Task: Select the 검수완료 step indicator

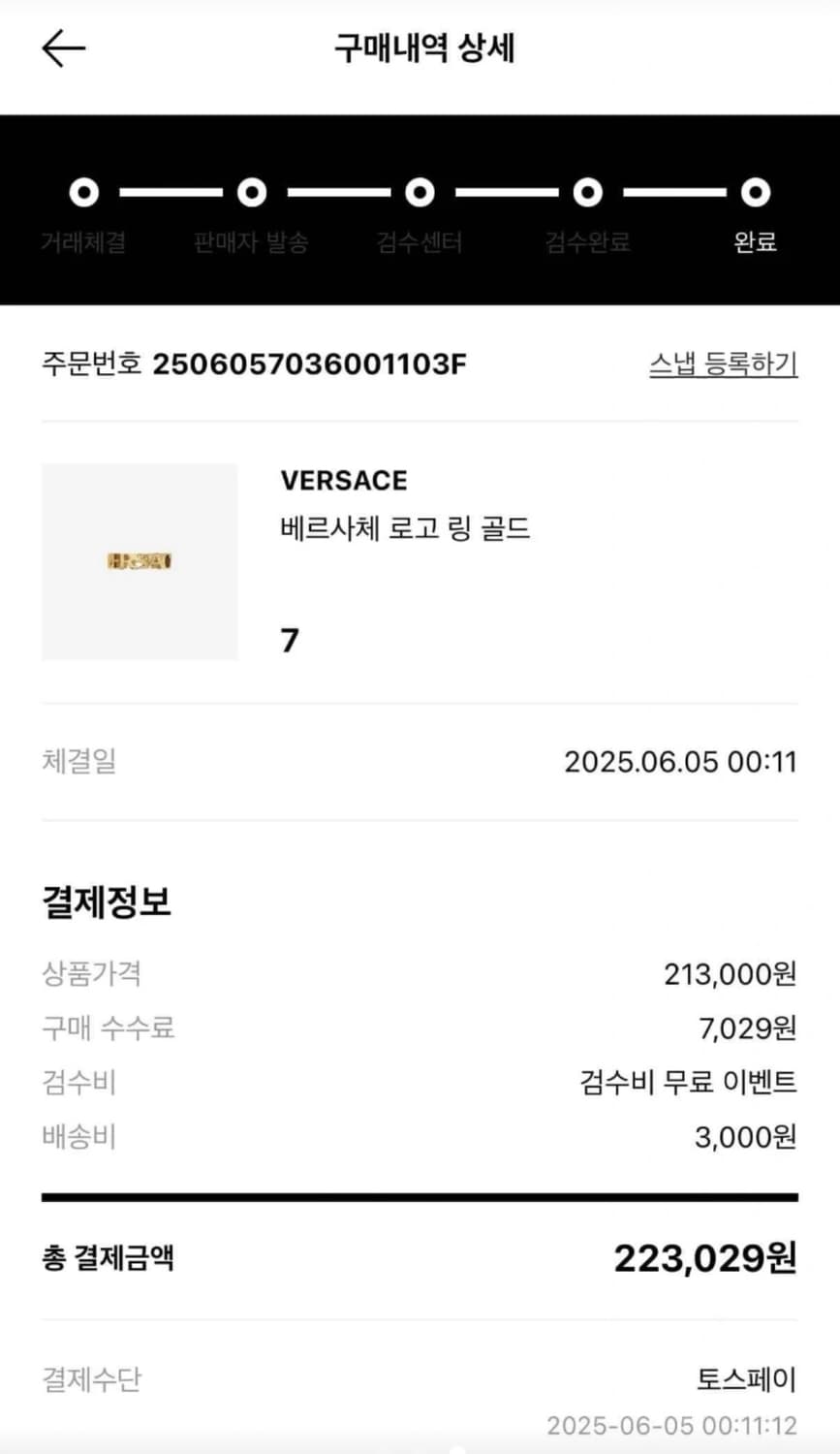Action: [x=587, y=244]
